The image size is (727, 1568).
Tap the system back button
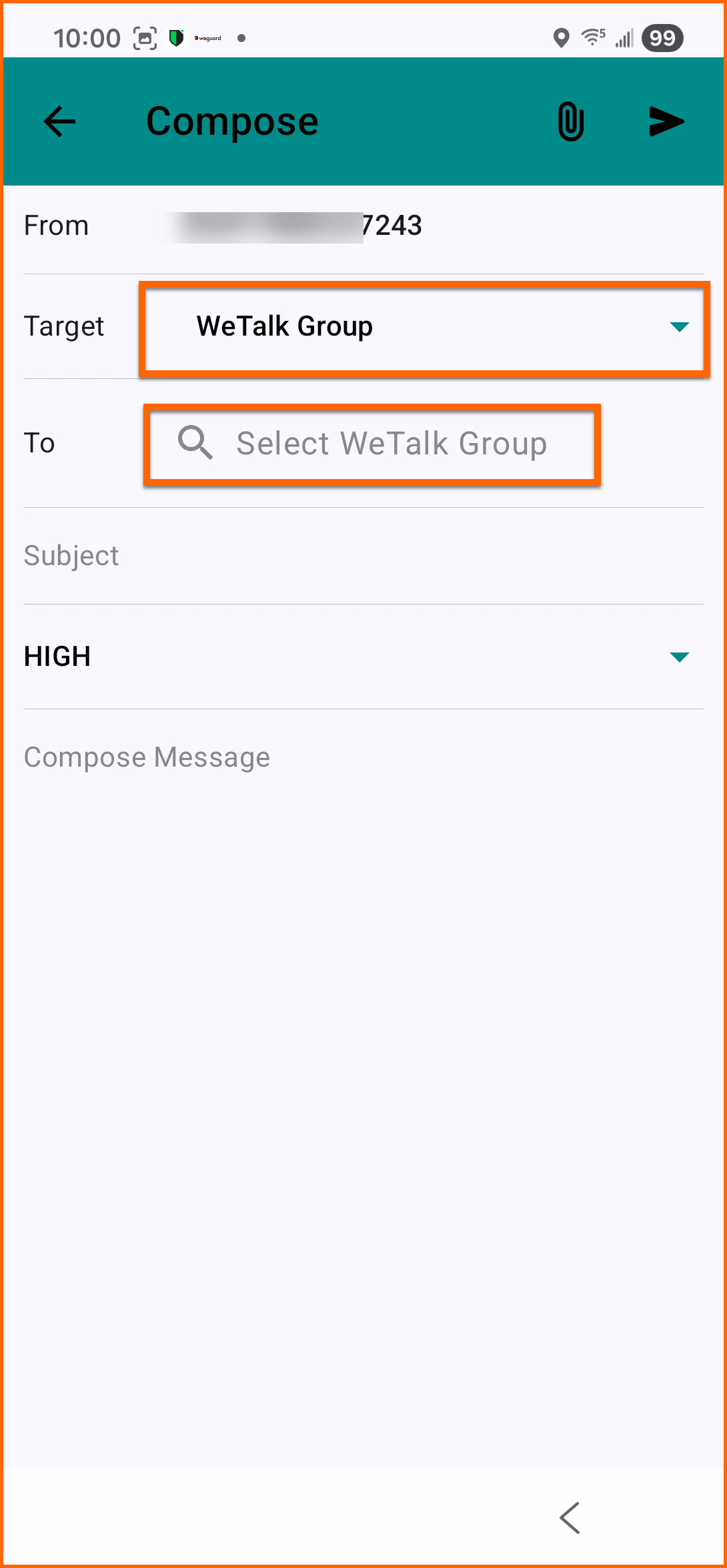(570, 1518)
